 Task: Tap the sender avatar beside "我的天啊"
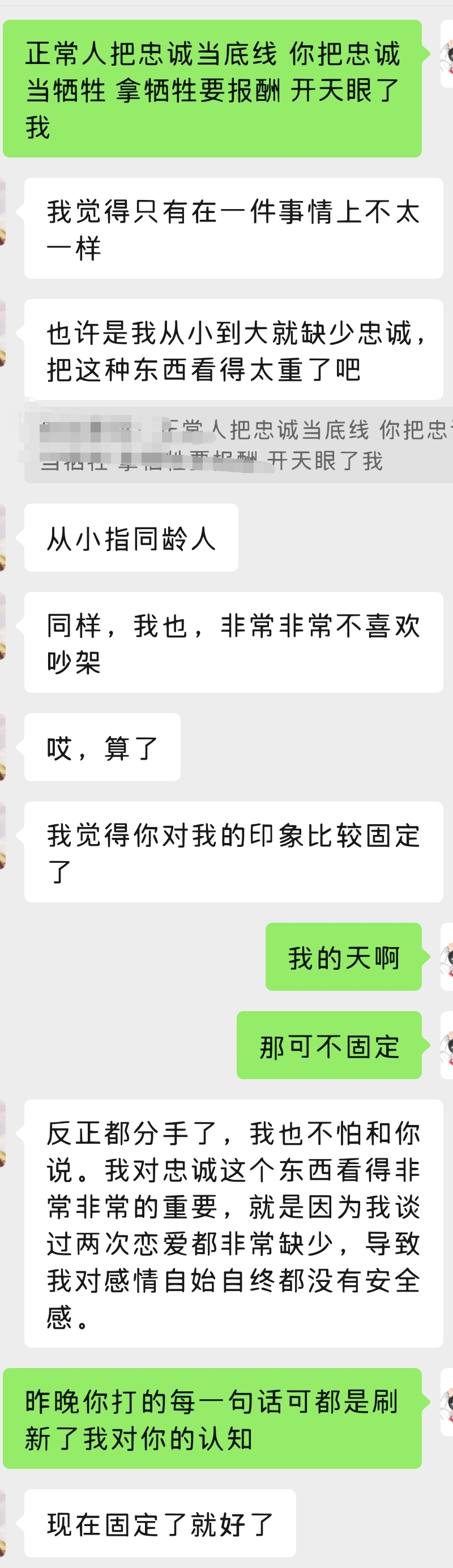pos(447,956)
